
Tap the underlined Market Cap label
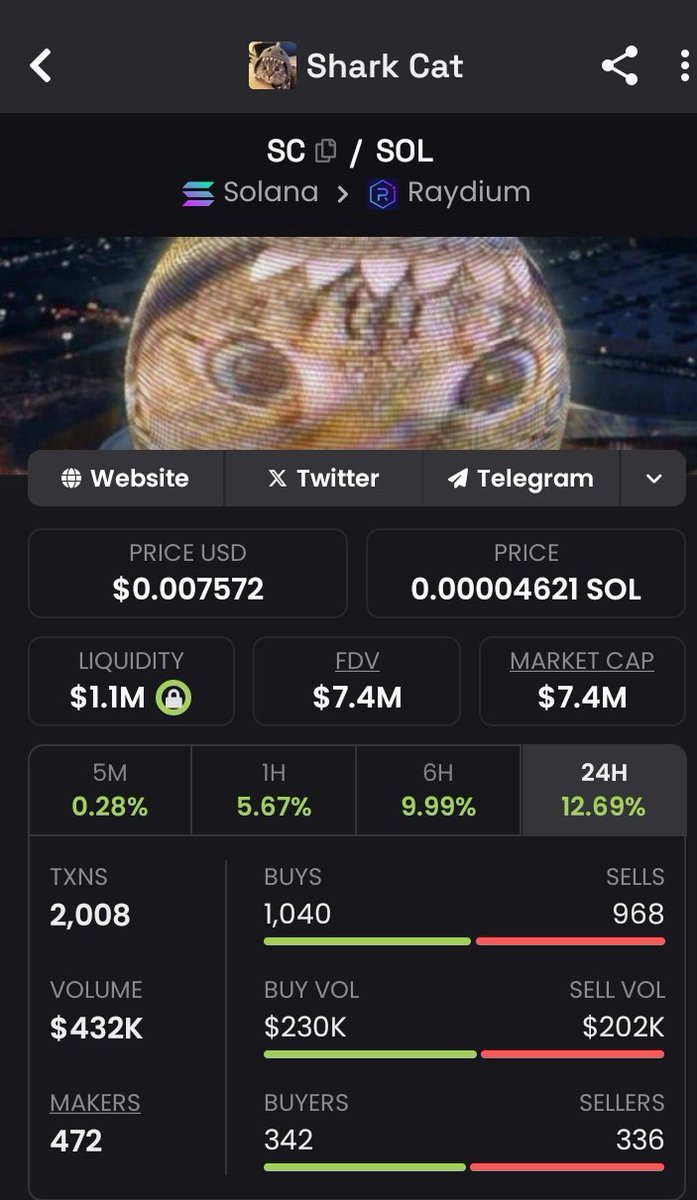coord(582,661)
